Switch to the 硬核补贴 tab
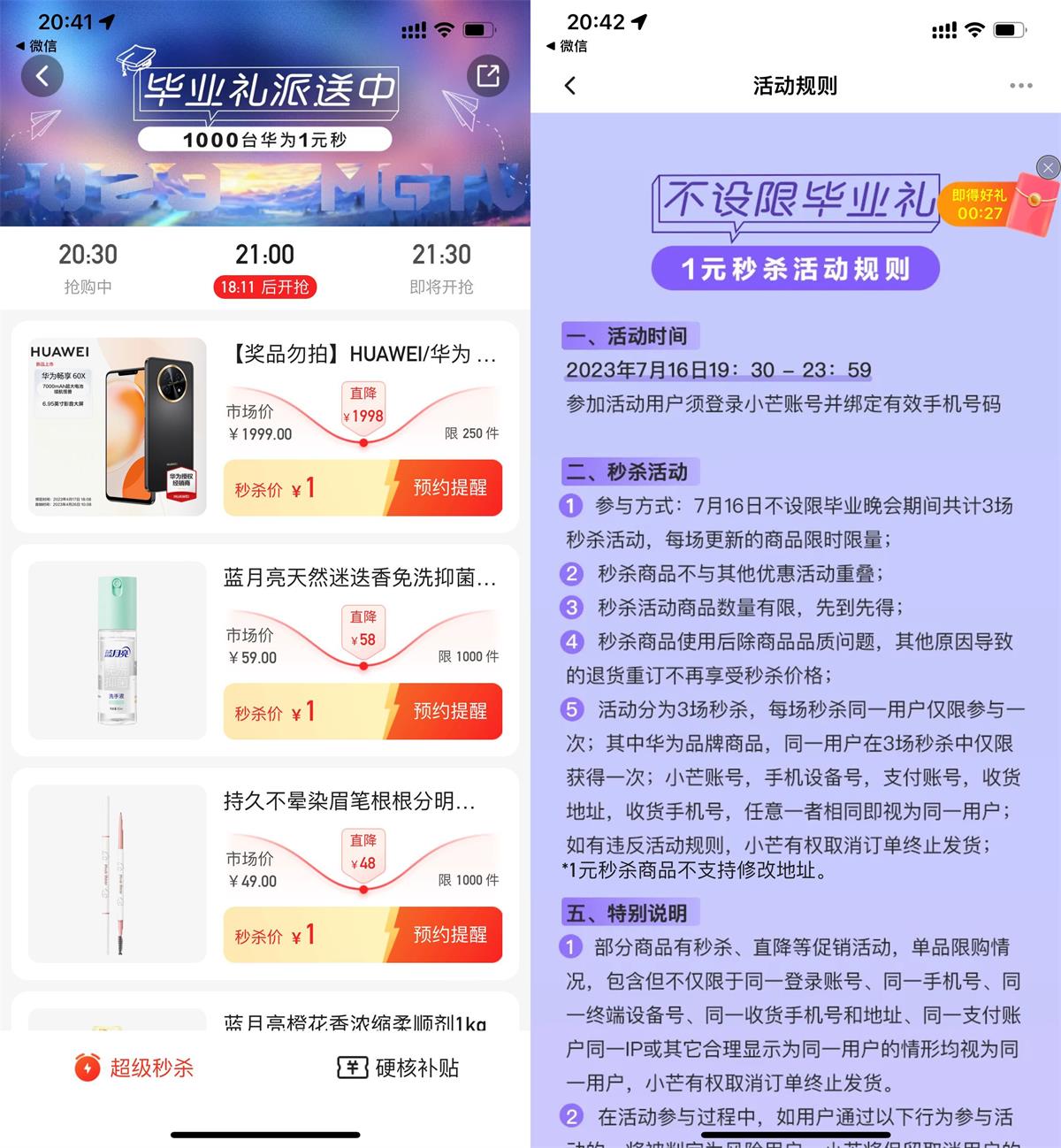Viewport: 1061px width, 1148px height. click(x=398, y=1068)
